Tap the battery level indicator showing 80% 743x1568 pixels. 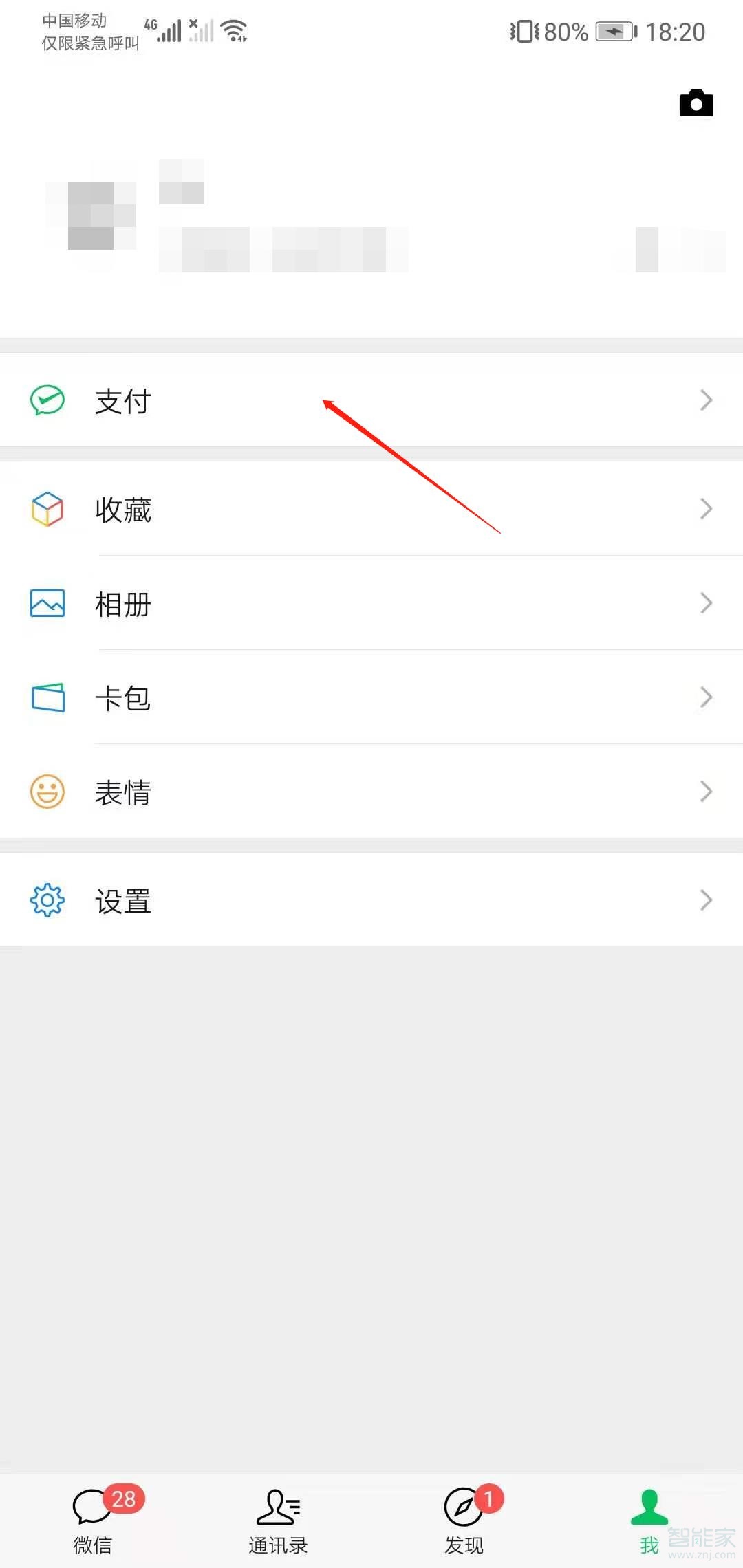(611, 31)
